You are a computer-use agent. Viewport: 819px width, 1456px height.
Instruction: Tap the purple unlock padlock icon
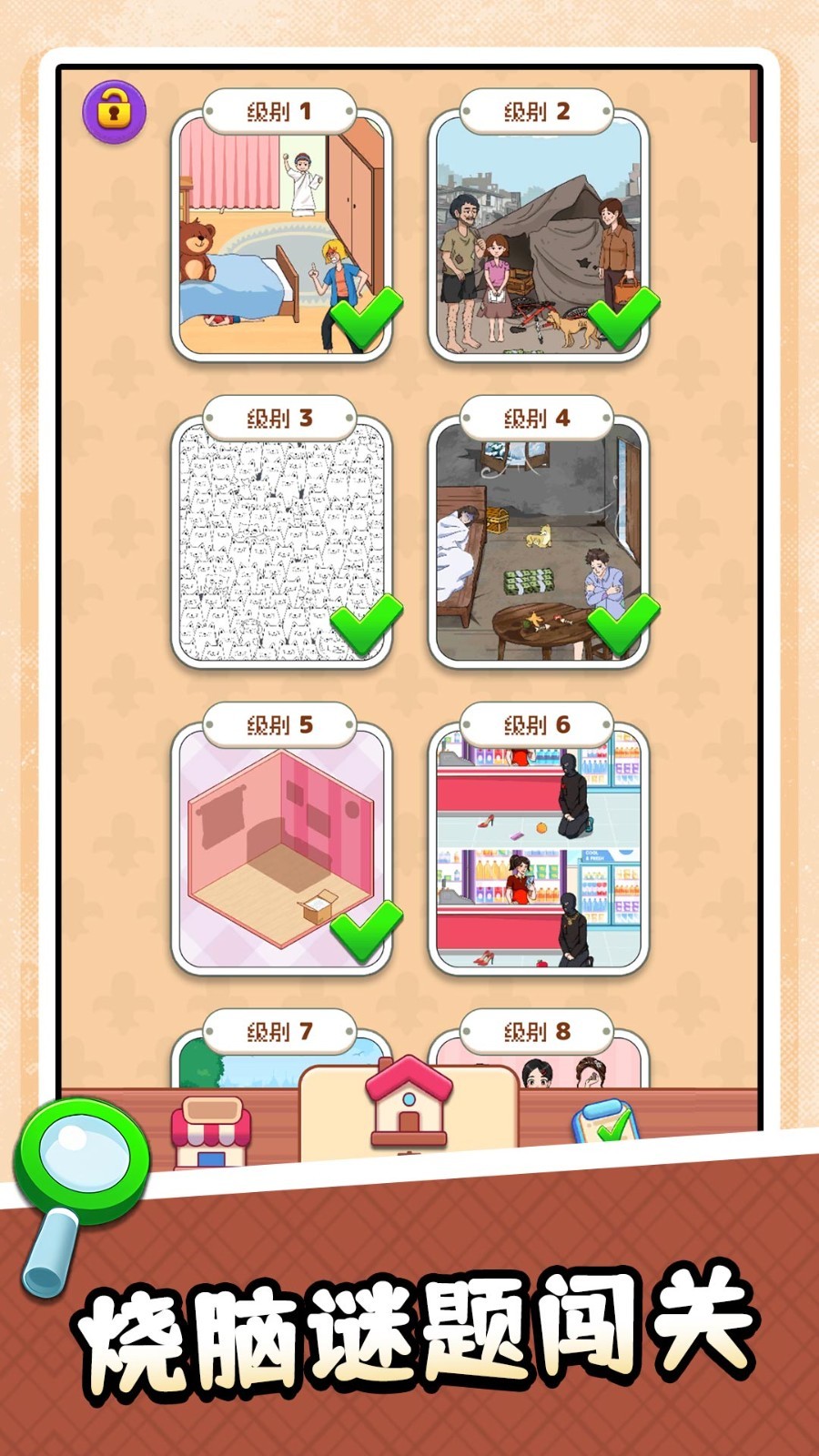tap(113, 109)
